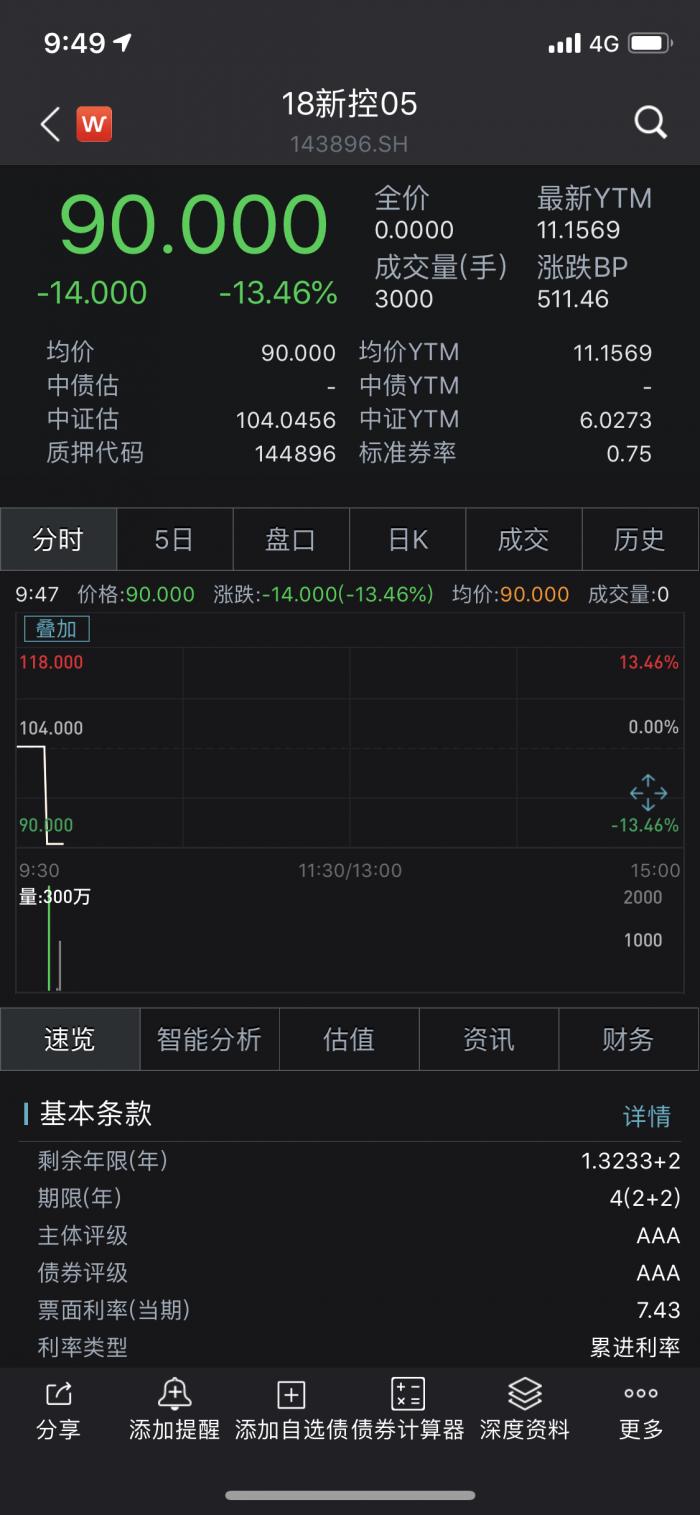Open the 盘口 tab
The height and width of the screenshot is (1515, 700).
pos(291,540)
